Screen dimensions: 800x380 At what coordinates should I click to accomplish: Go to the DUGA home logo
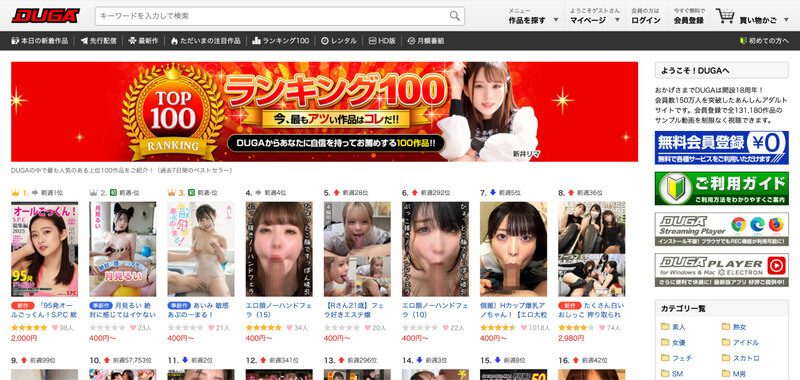46,16
